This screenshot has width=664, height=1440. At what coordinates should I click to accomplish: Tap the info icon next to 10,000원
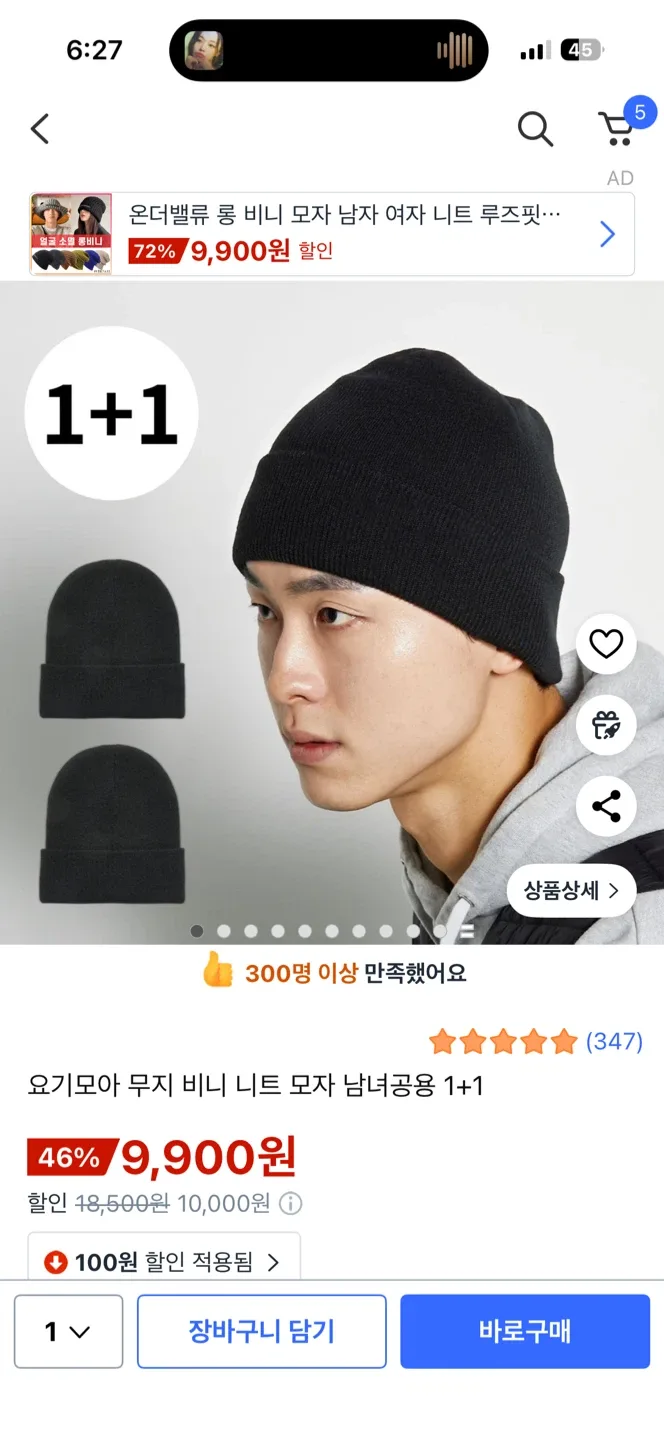pyautogui.click(x=291, y=1203)
